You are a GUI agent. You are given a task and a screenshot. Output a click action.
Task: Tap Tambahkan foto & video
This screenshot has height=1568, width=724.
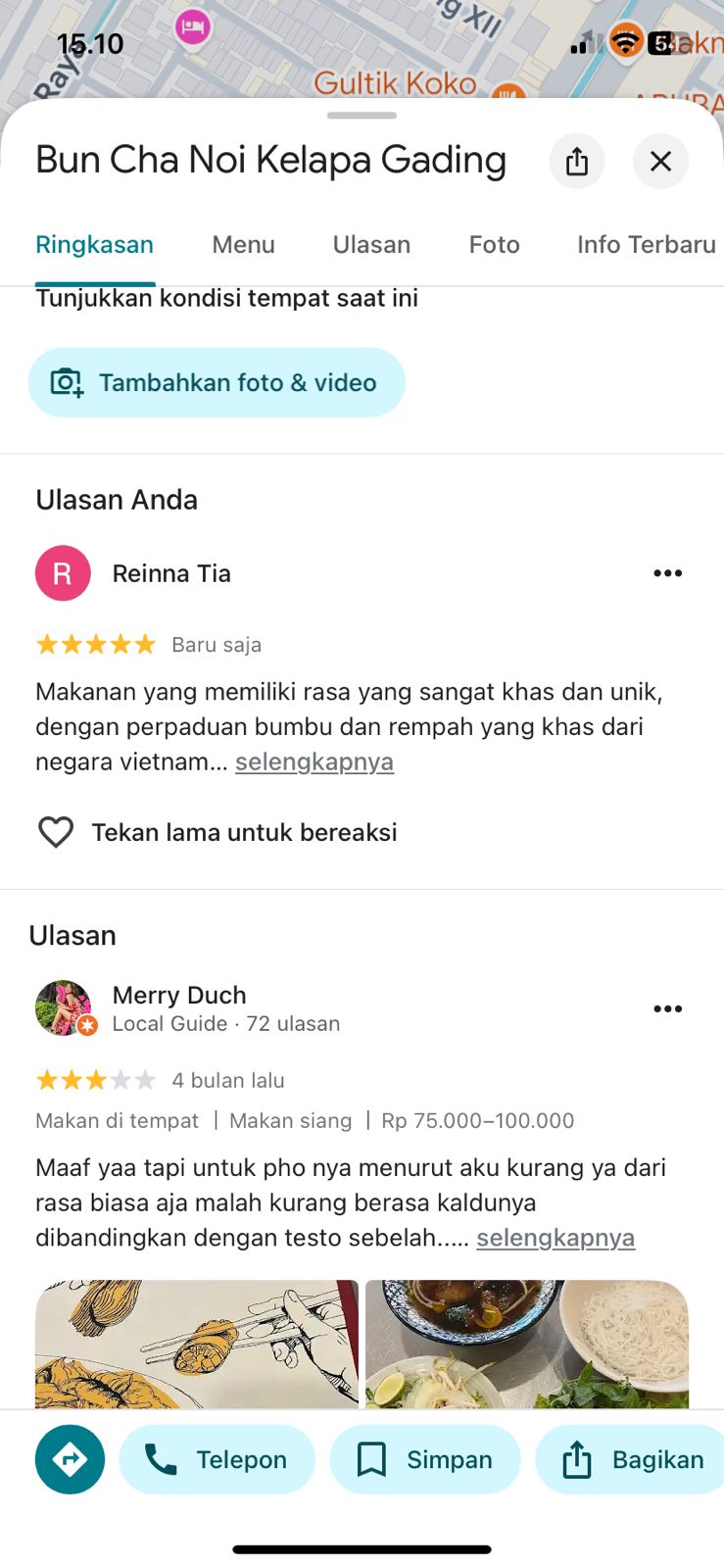coord(217,382)
